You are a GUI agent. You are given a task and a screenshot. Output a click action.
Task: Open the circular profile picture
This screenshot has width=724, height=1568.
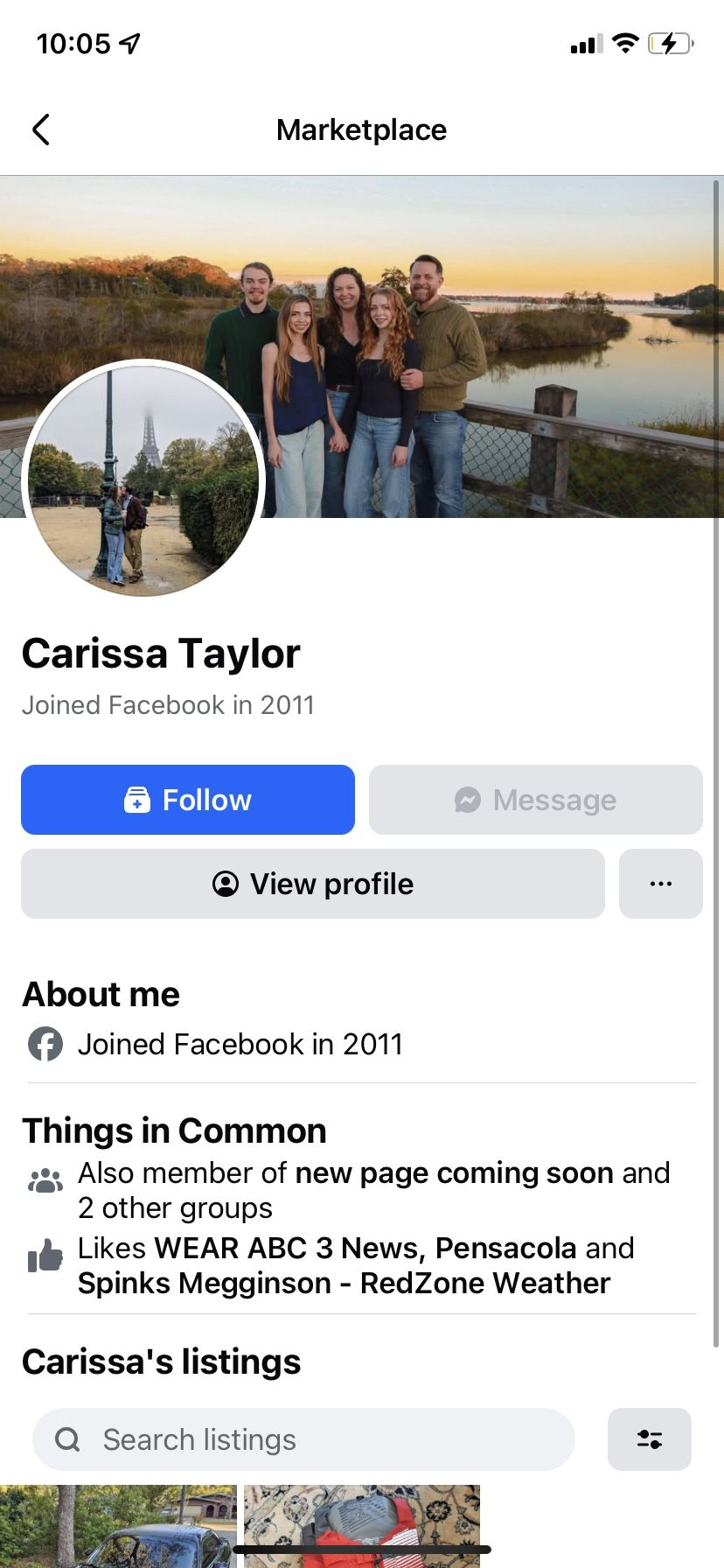pyautogui.click(x=144, y=479)
